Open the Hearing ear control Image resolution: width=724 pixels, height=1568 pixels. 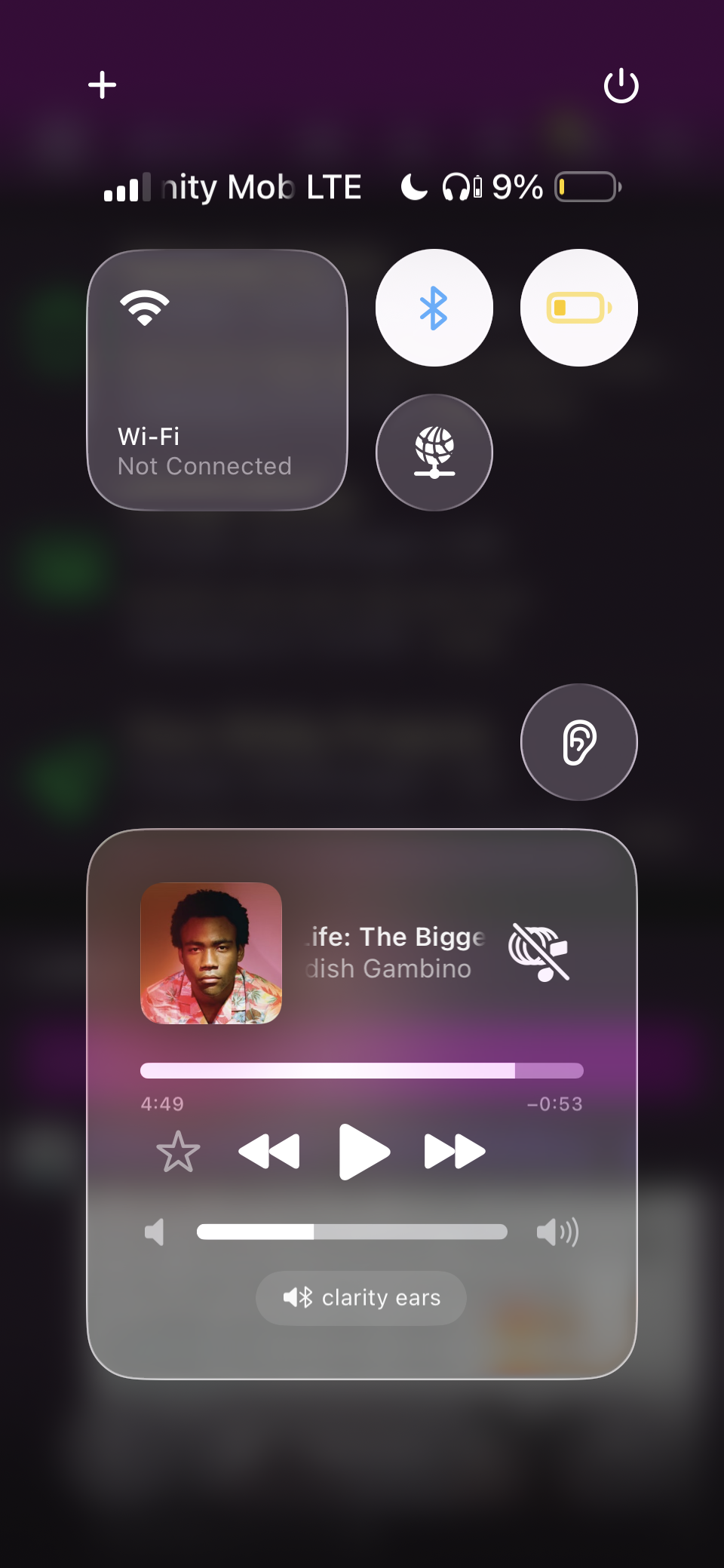click(578, 742)
